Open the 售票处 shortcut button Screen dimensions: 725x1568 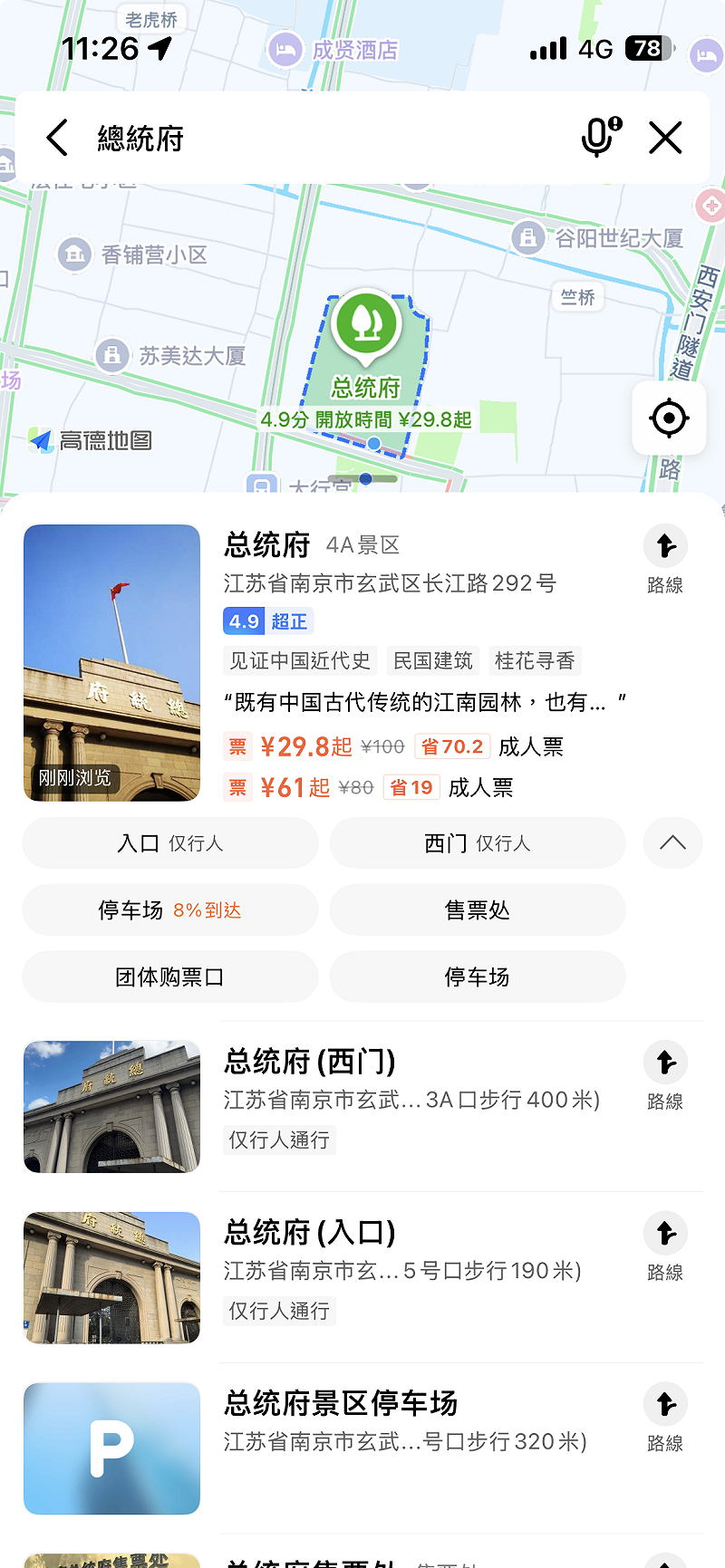pos(477,909)
